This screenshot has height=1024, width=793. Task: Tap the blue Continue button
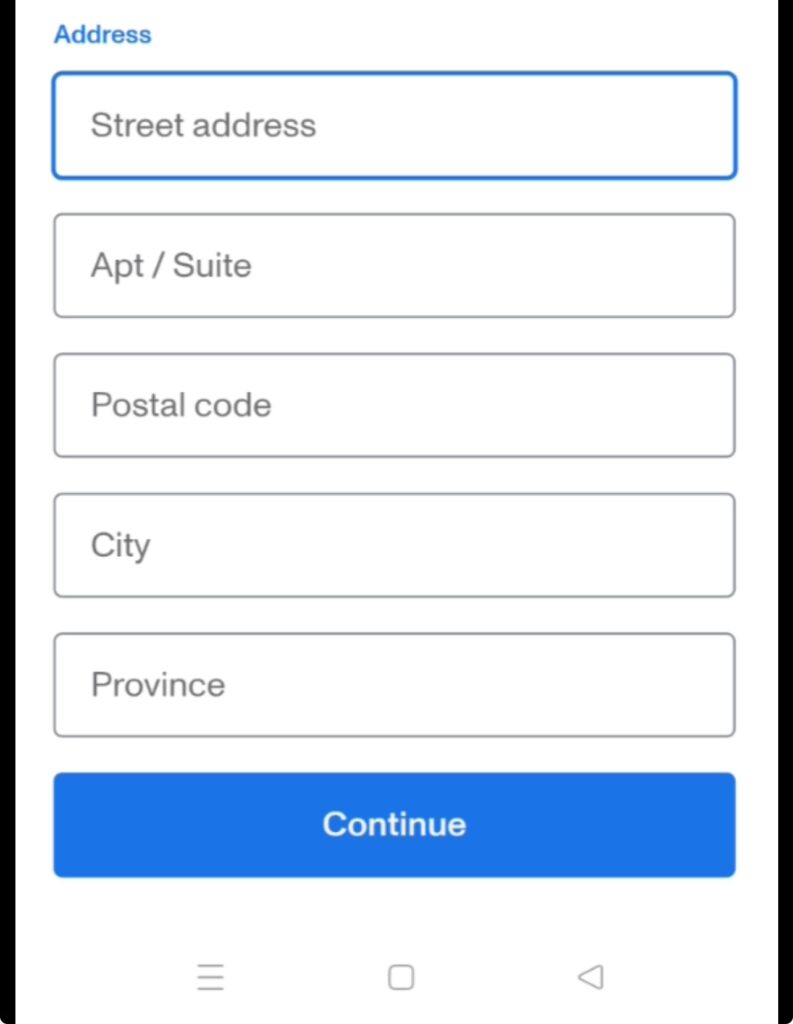pos(394,825)
